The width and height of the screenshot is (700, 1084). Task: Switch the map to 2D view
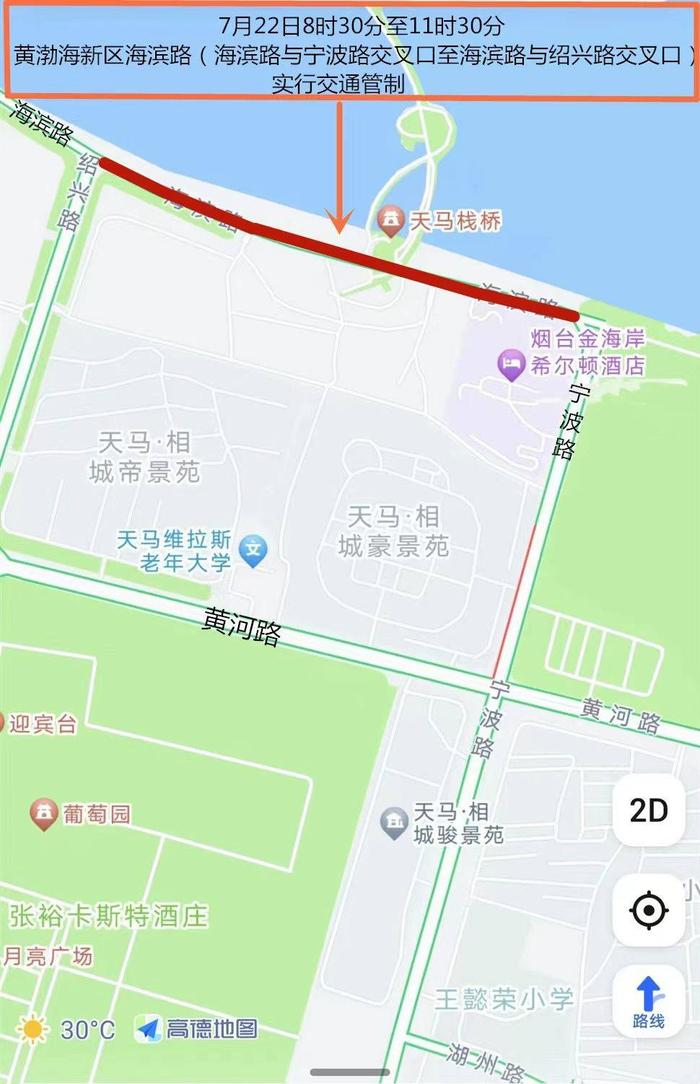click(648, 809)
